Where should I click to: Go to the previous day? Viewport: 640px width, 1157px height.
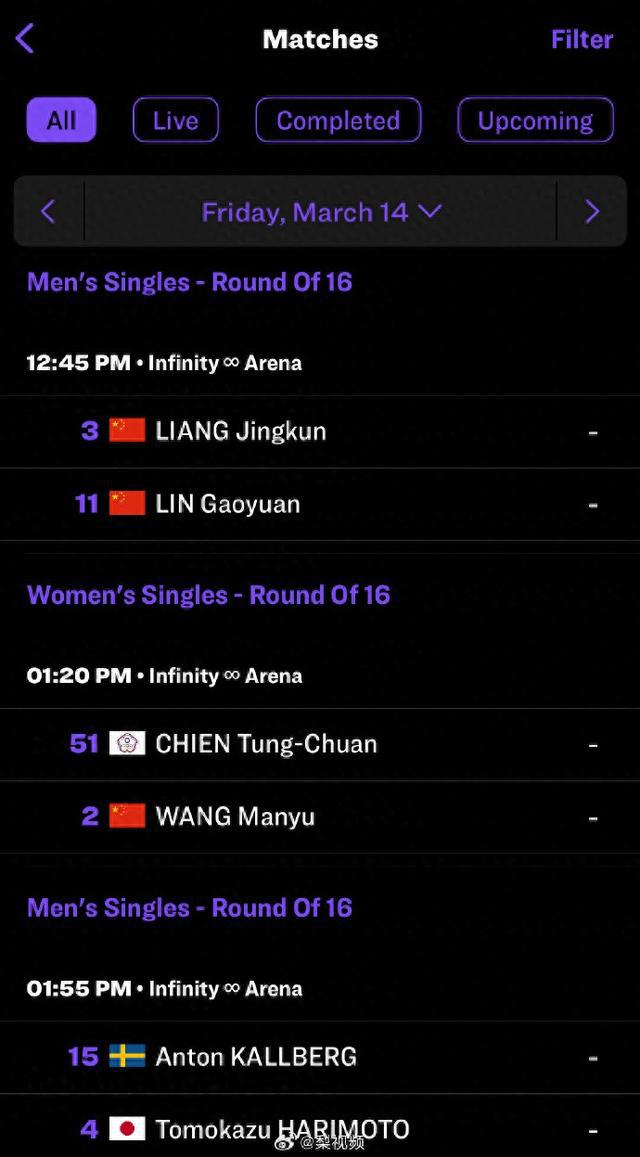pos(48,211)
